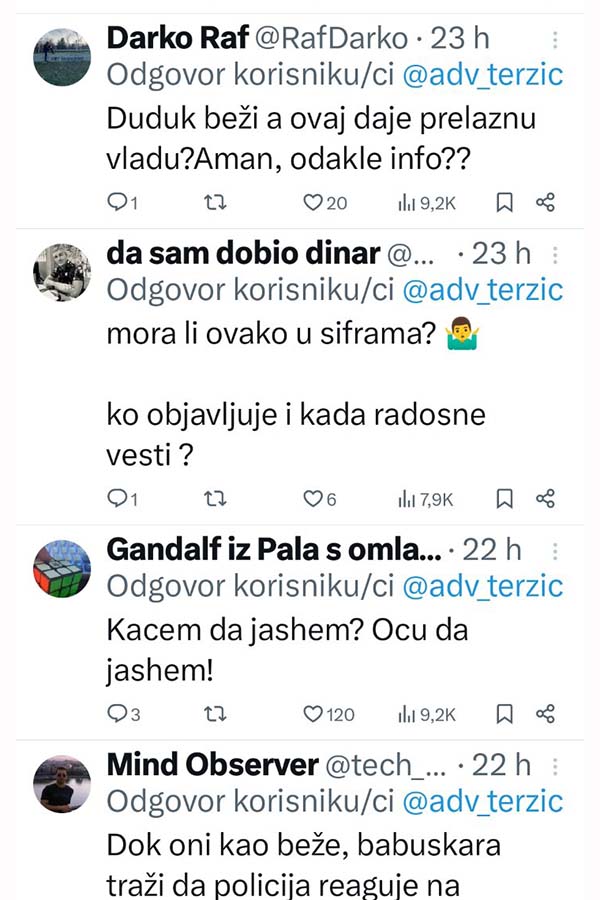Bookmark Darko Raf's reply
The image size is (600, 900).
tap(505, 203)
